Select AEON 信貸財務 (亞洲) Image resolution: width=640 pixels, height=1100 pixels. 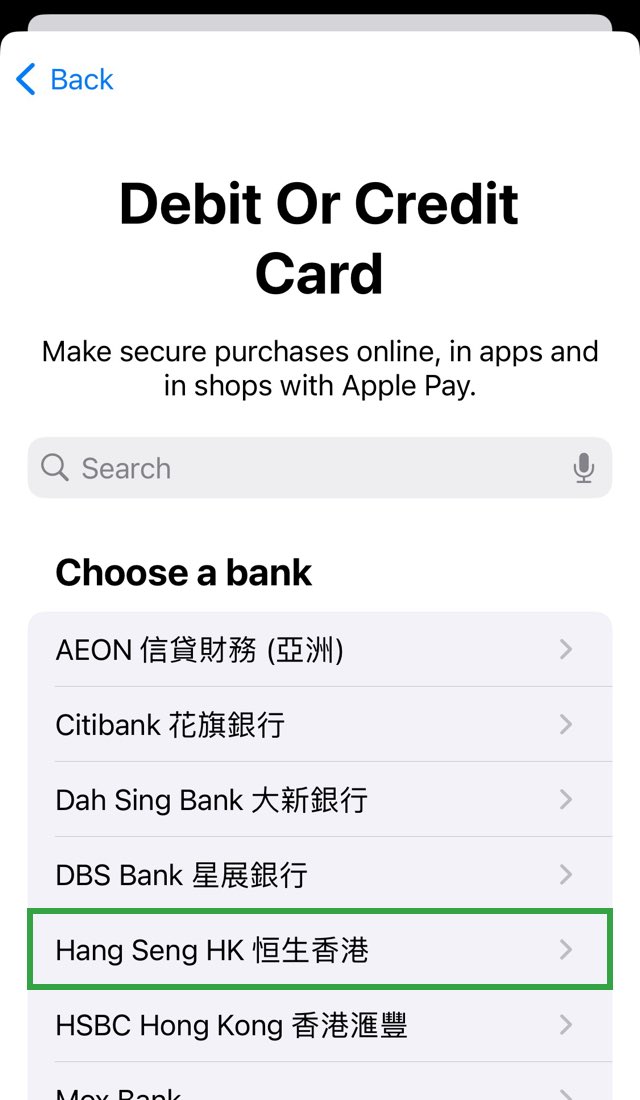click(x=320, y=650)
